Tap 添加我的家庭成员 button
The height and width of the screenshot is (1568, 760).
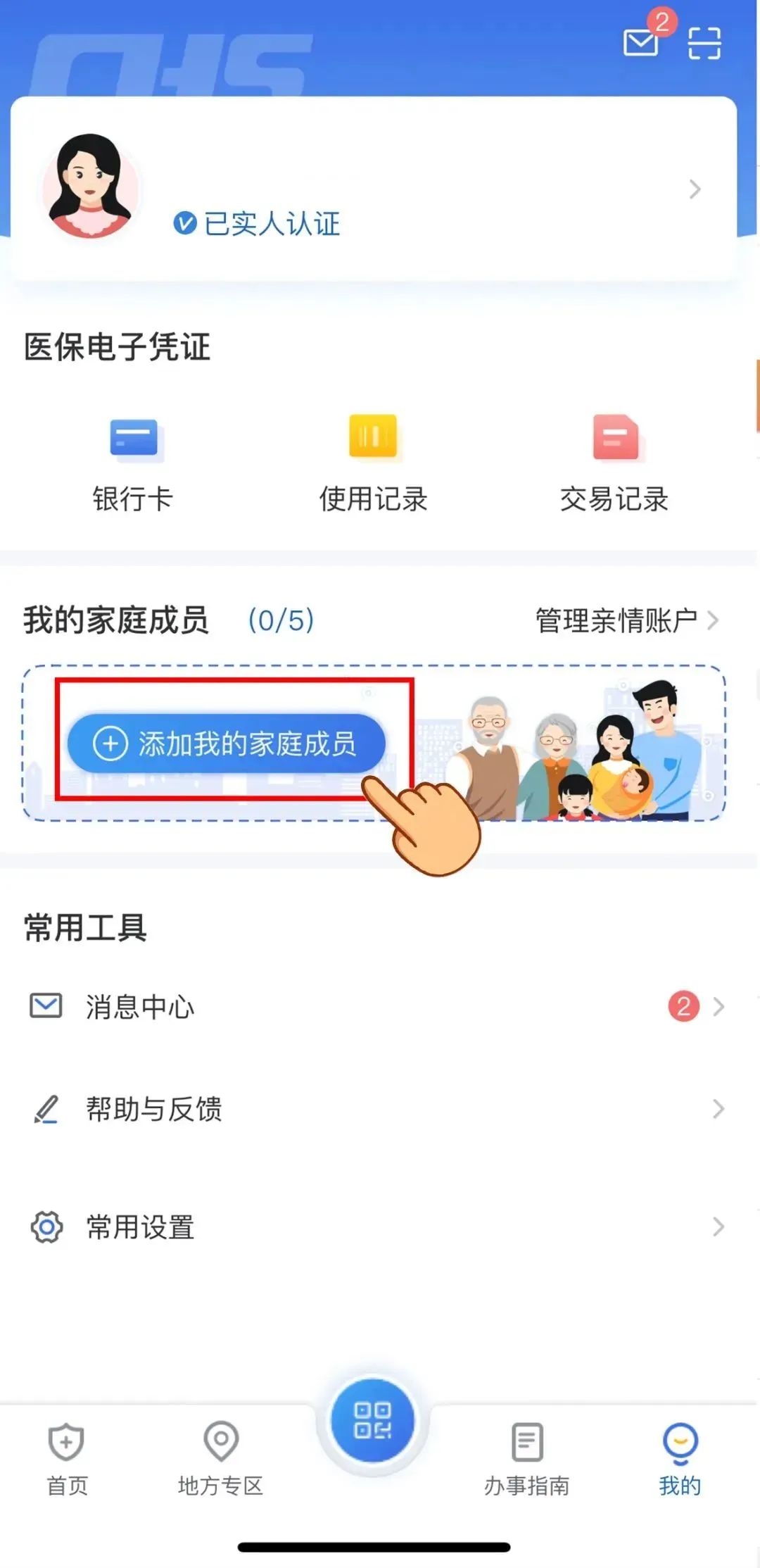tap(227, 744)
